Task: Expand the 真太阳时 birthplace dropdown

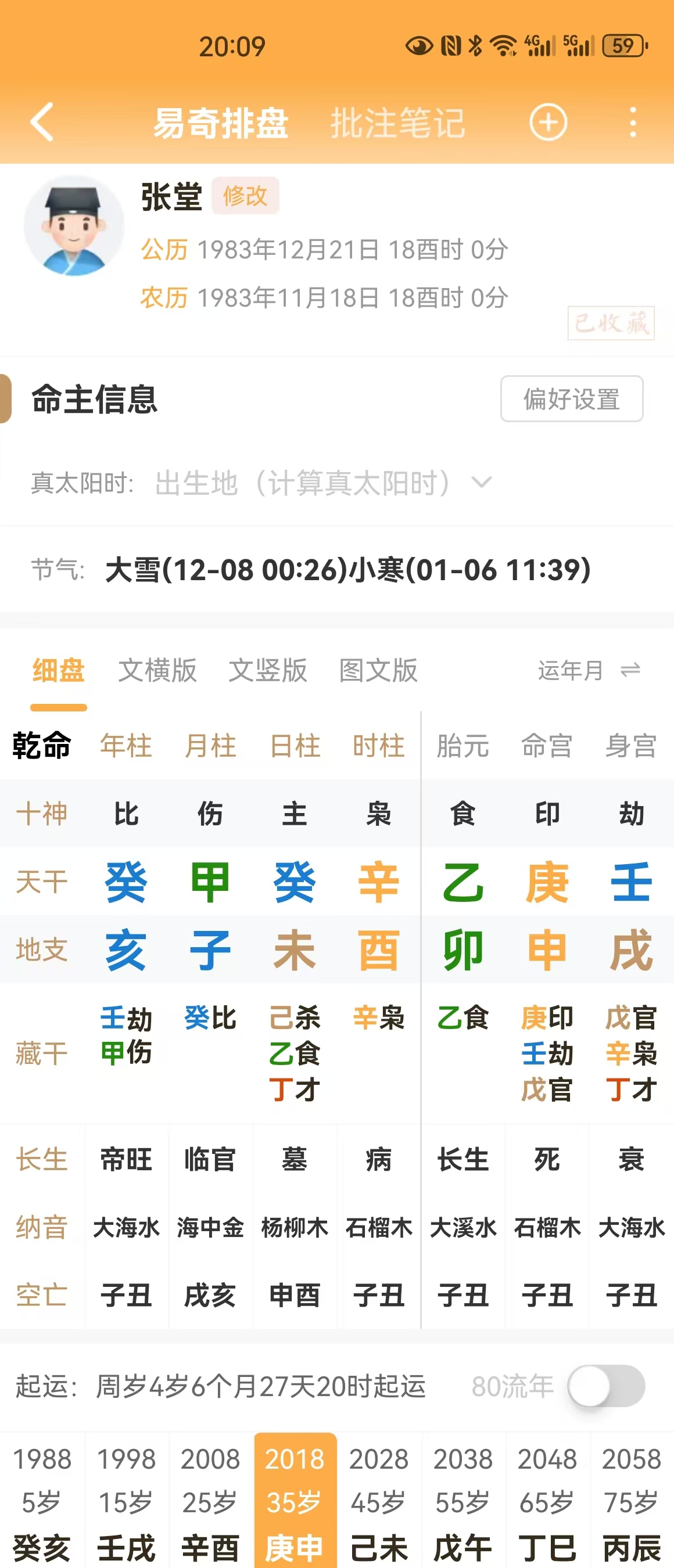Action: (x=481, y=483)
